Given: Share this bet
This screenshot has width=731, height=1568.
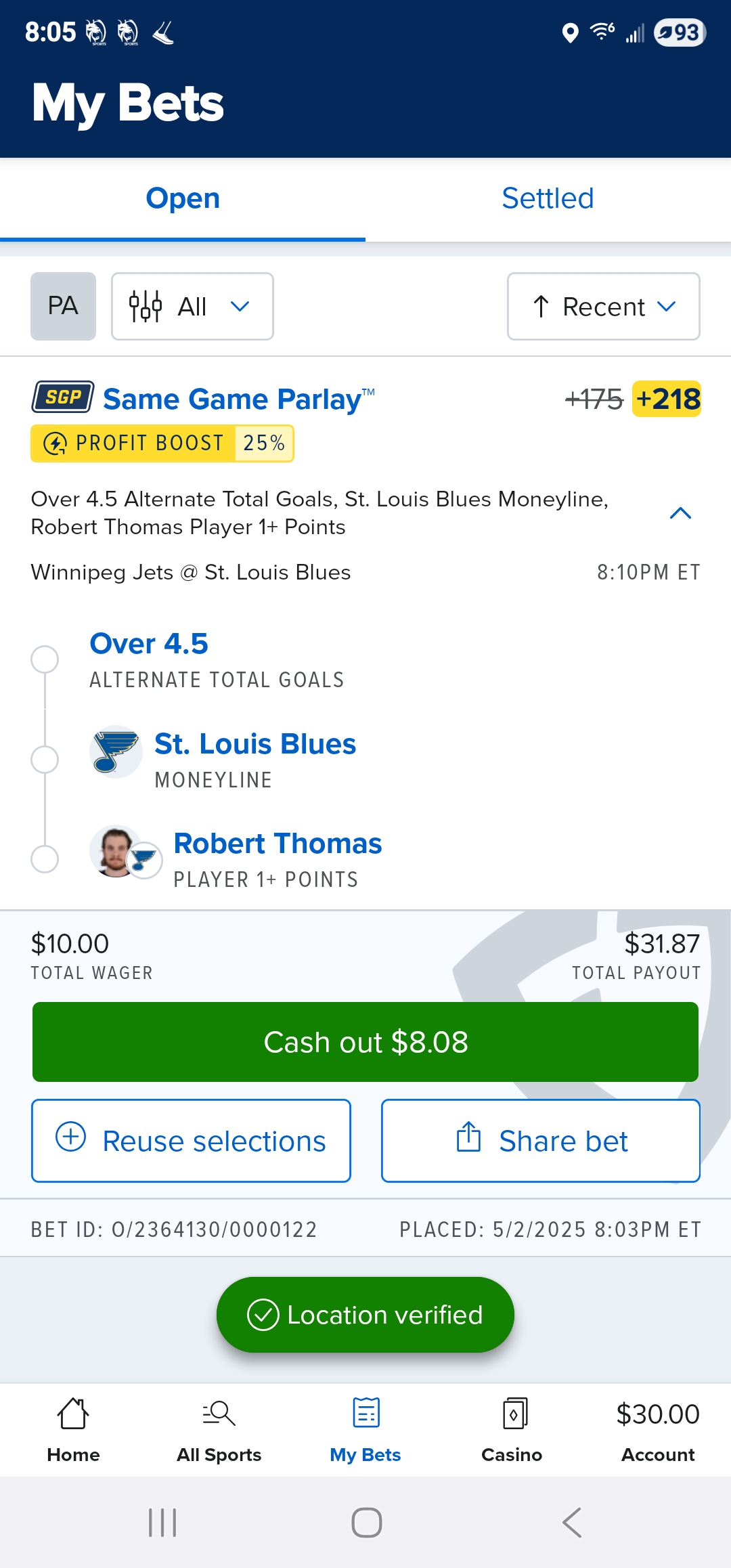Looking at the screenshot, I should 540,1141.
